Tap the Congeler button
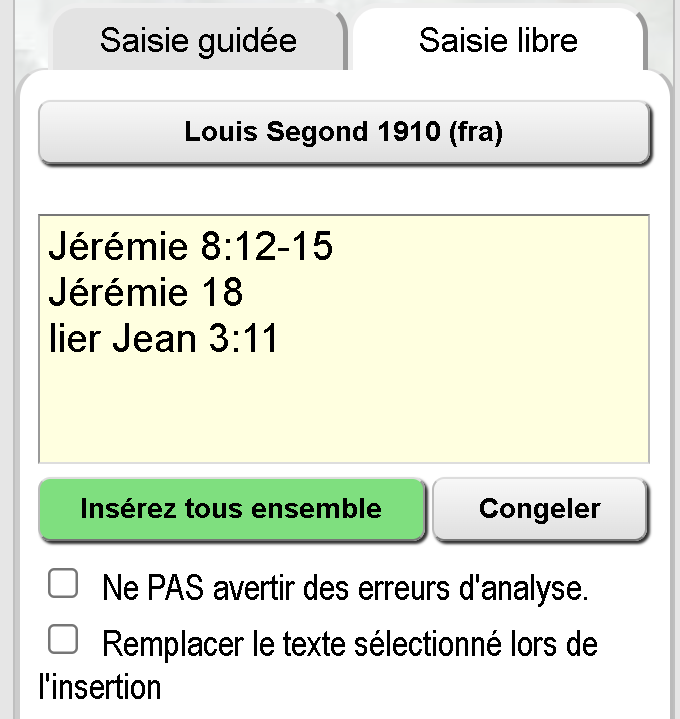680x719 pixels. pos(540,508)
